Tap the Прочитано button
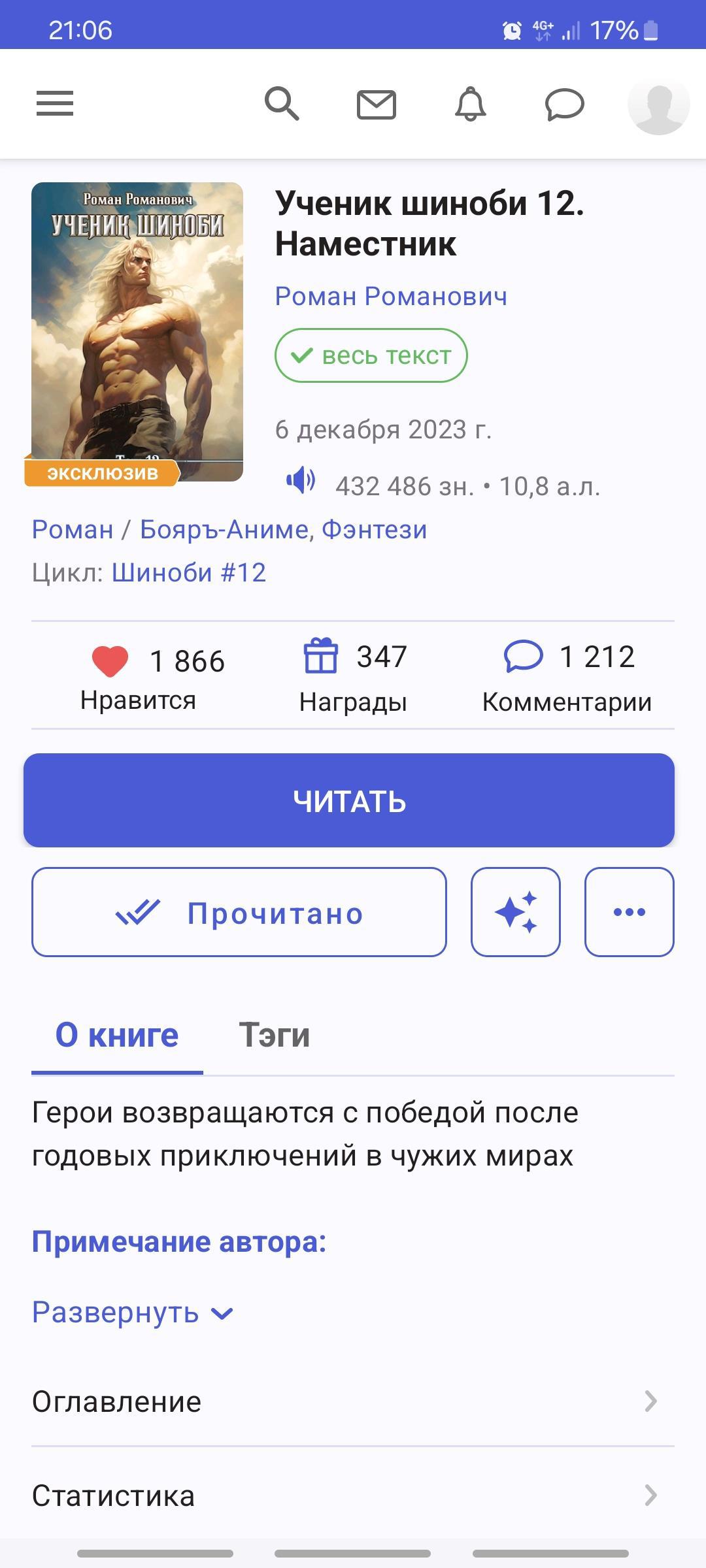 (239, 912)
